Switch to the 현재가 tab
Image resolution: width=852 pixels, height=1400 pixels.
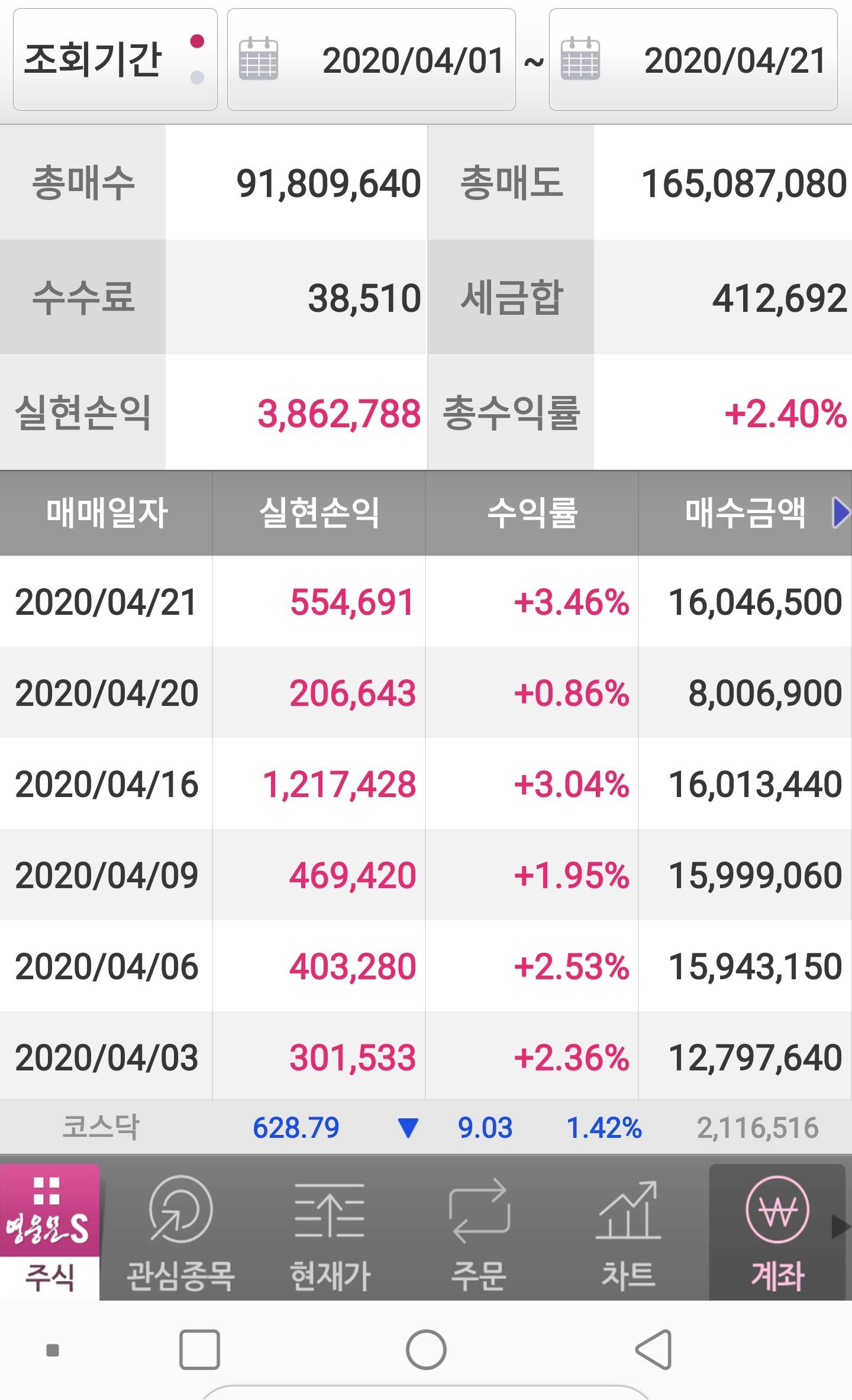point(330,1232)
